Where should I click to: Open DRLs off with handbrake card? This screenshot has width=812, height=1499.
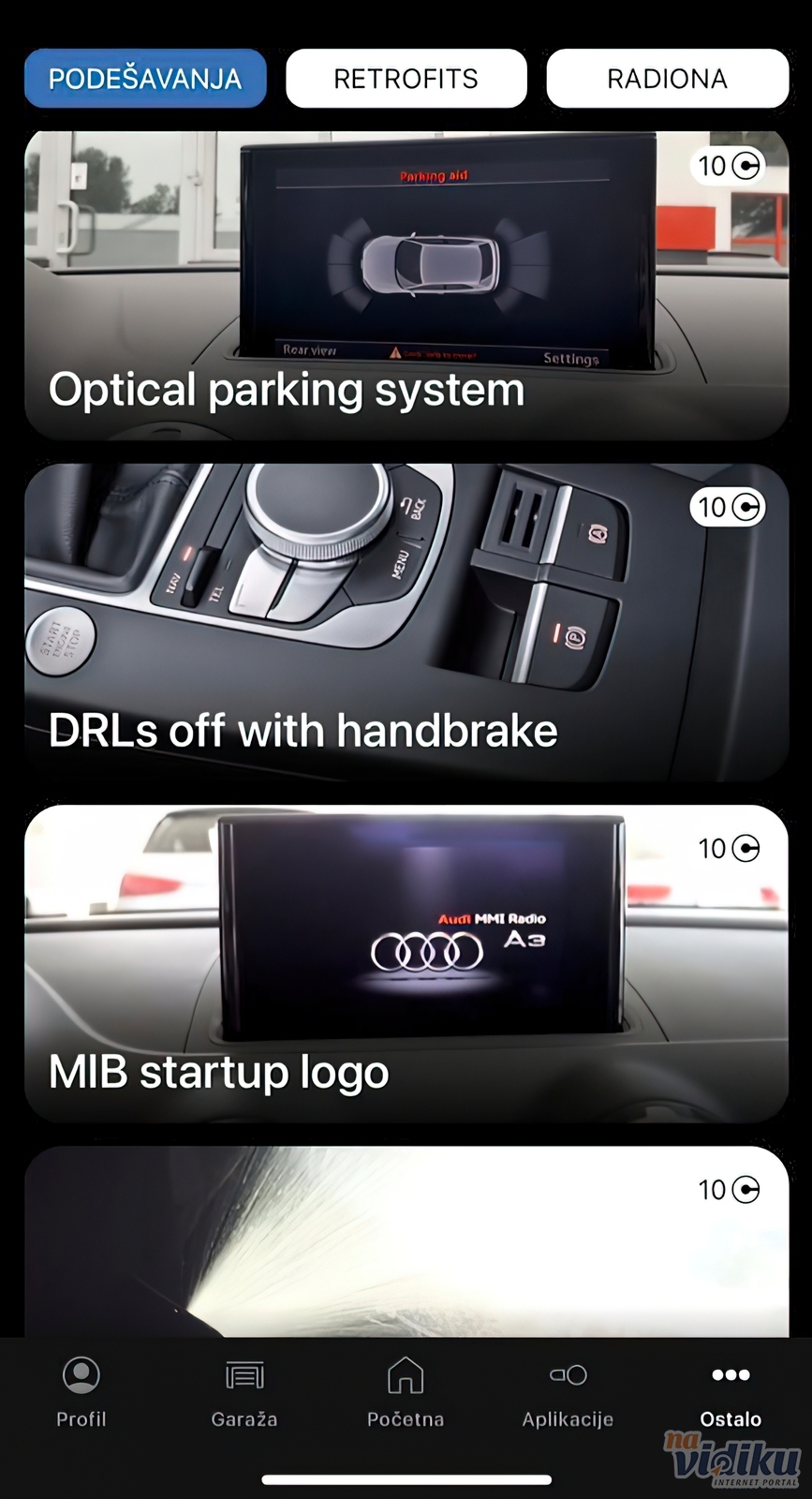pos(406,623)
